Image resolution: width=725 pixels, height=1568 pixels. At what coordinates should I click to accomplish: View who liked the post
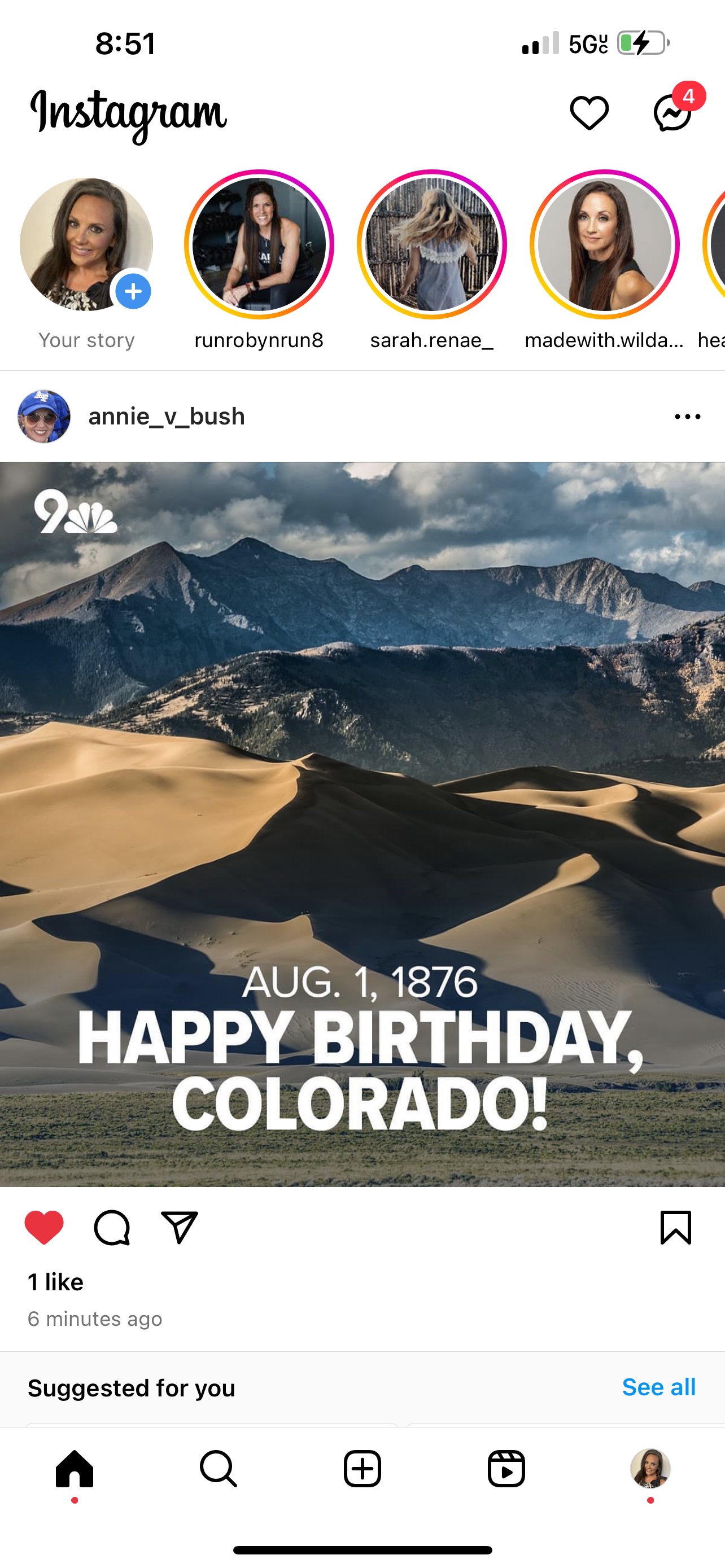(55, 1282)
